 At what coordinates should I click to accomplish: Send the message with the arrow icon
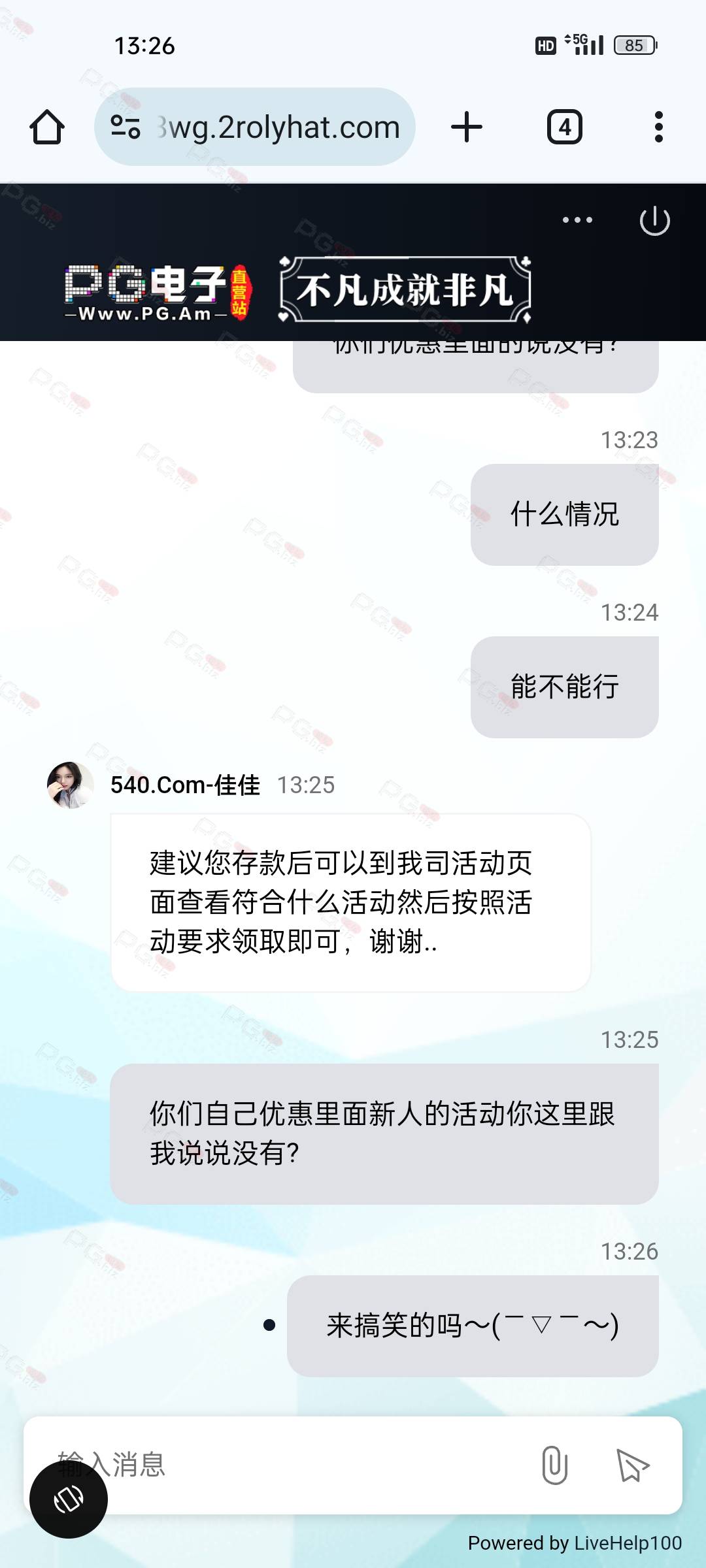(x=633, y=1465)
